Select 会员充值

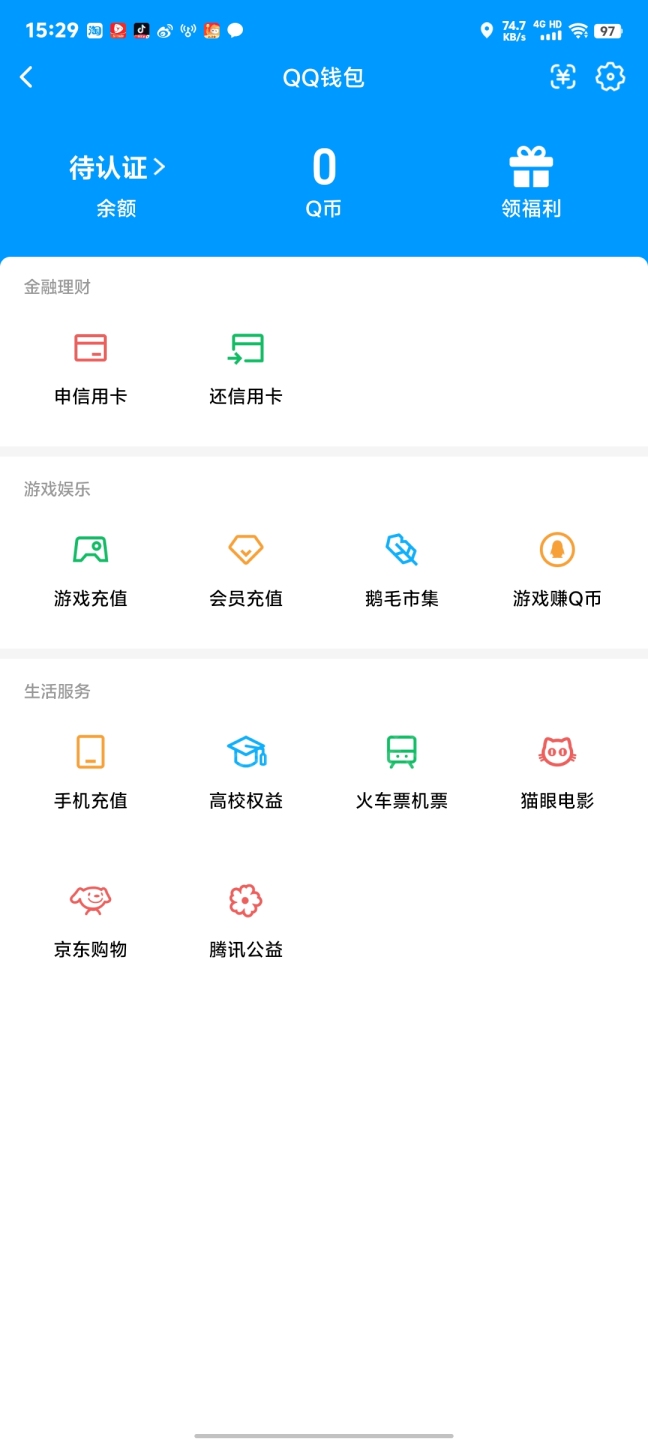click(246, 570)
